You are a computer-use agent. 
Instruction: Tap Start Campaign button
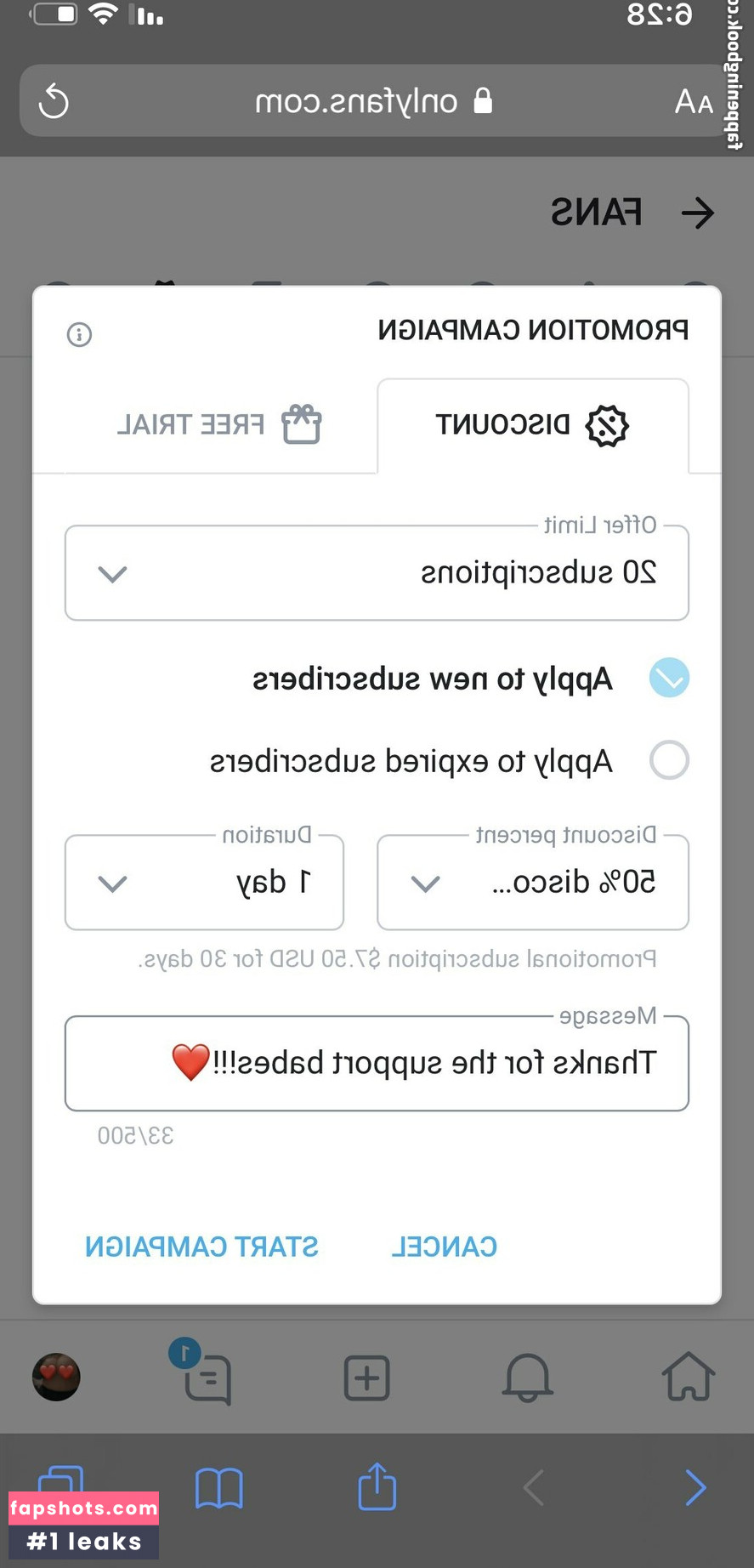point(201,1247)
